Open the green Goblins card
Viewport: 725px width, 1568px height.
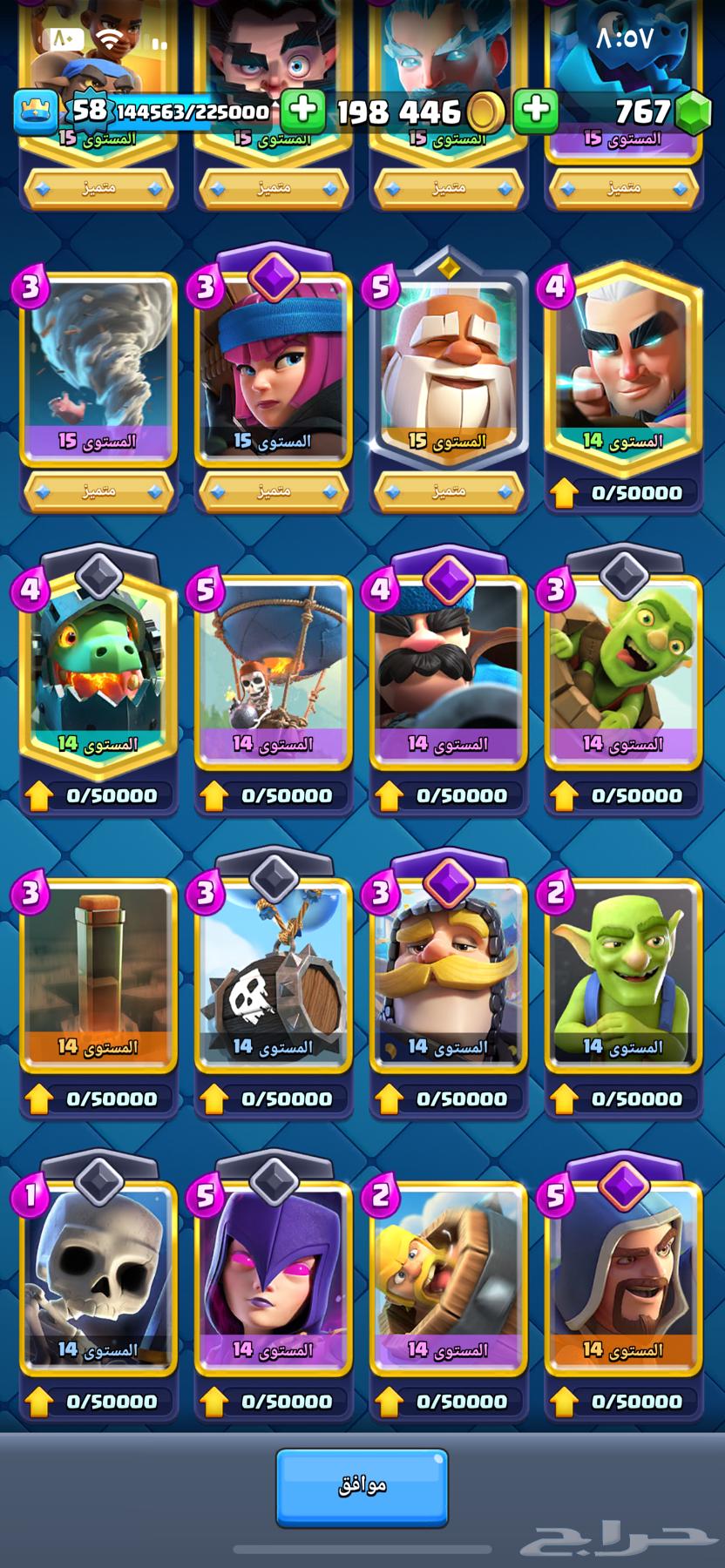click(624, 974)
